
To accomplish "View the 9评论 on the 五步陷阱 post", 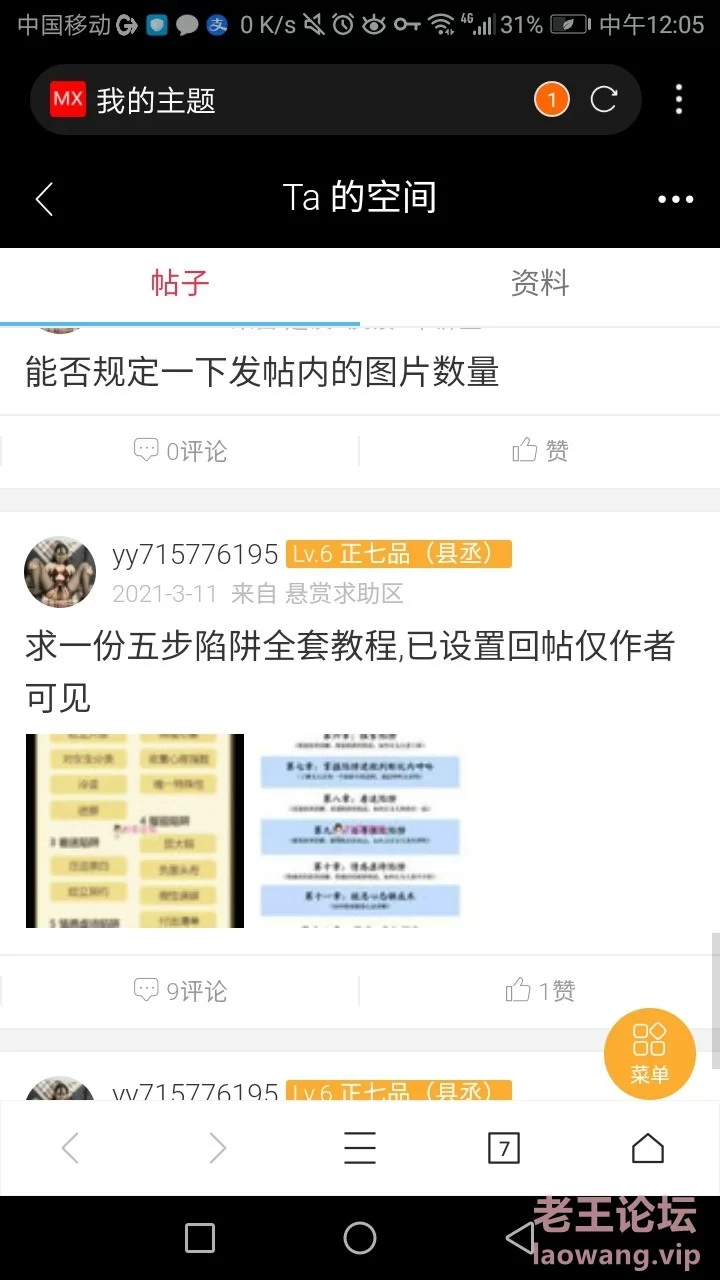I will [180, 991].
